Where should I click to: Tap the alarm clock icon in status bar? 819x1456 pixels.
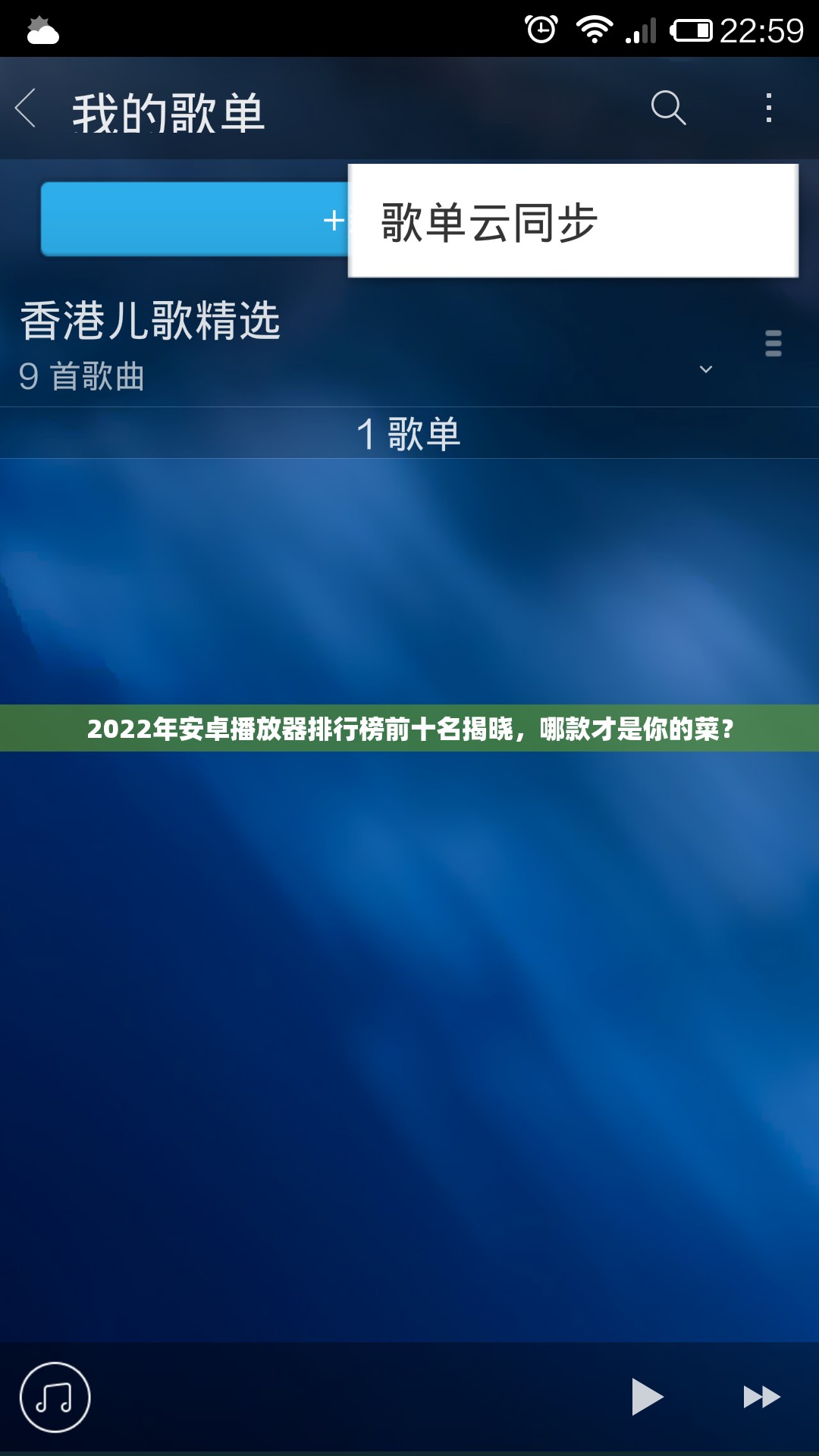tap(543, 29)
